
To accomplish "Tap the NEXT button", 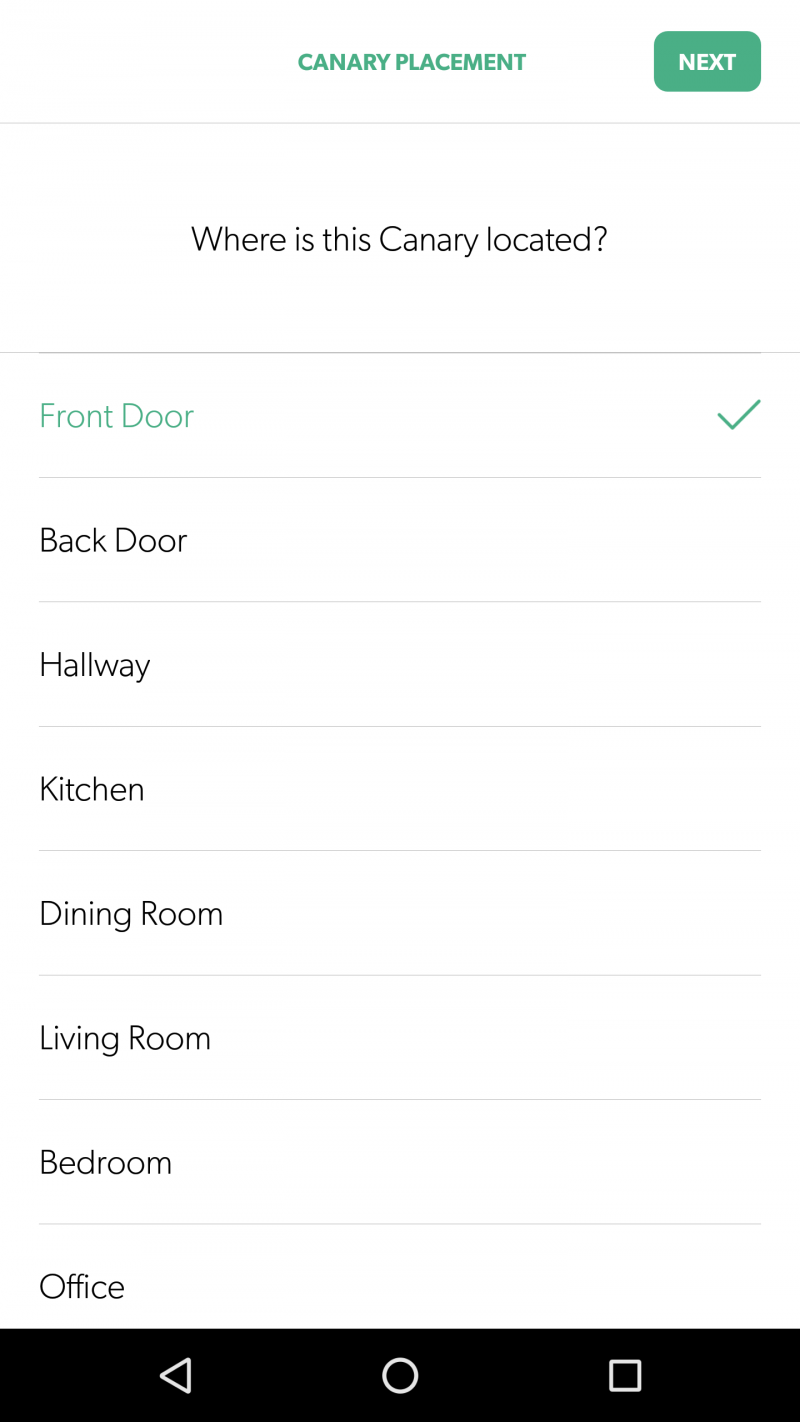I will pyautogui.click(x=707, y=62).
